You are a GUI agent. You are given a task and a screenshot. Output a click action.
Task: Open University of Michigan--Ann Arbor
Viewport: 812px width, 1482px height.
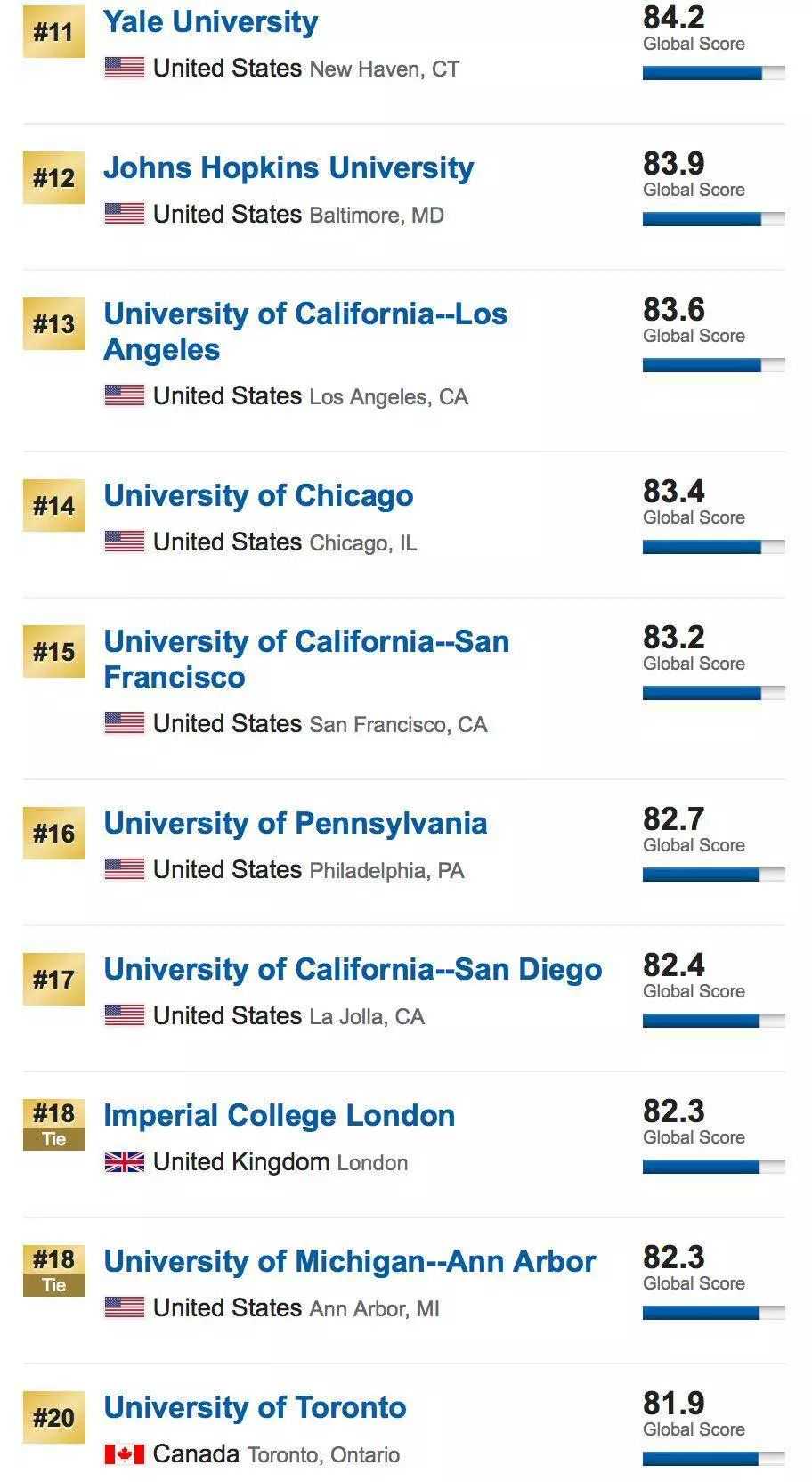(x=349, y=1261)
